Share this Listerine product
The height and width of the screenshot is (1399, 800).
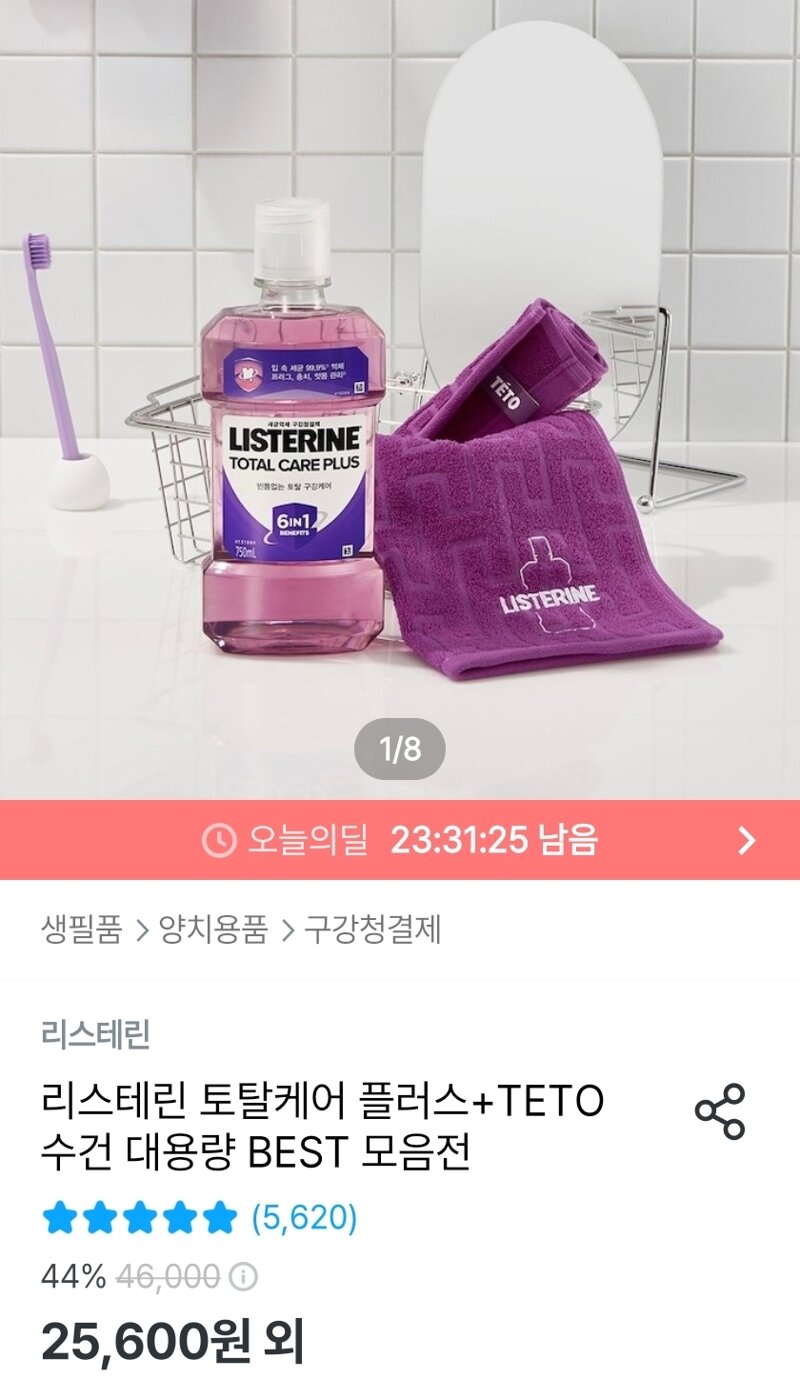click(x=720, y=1112)
